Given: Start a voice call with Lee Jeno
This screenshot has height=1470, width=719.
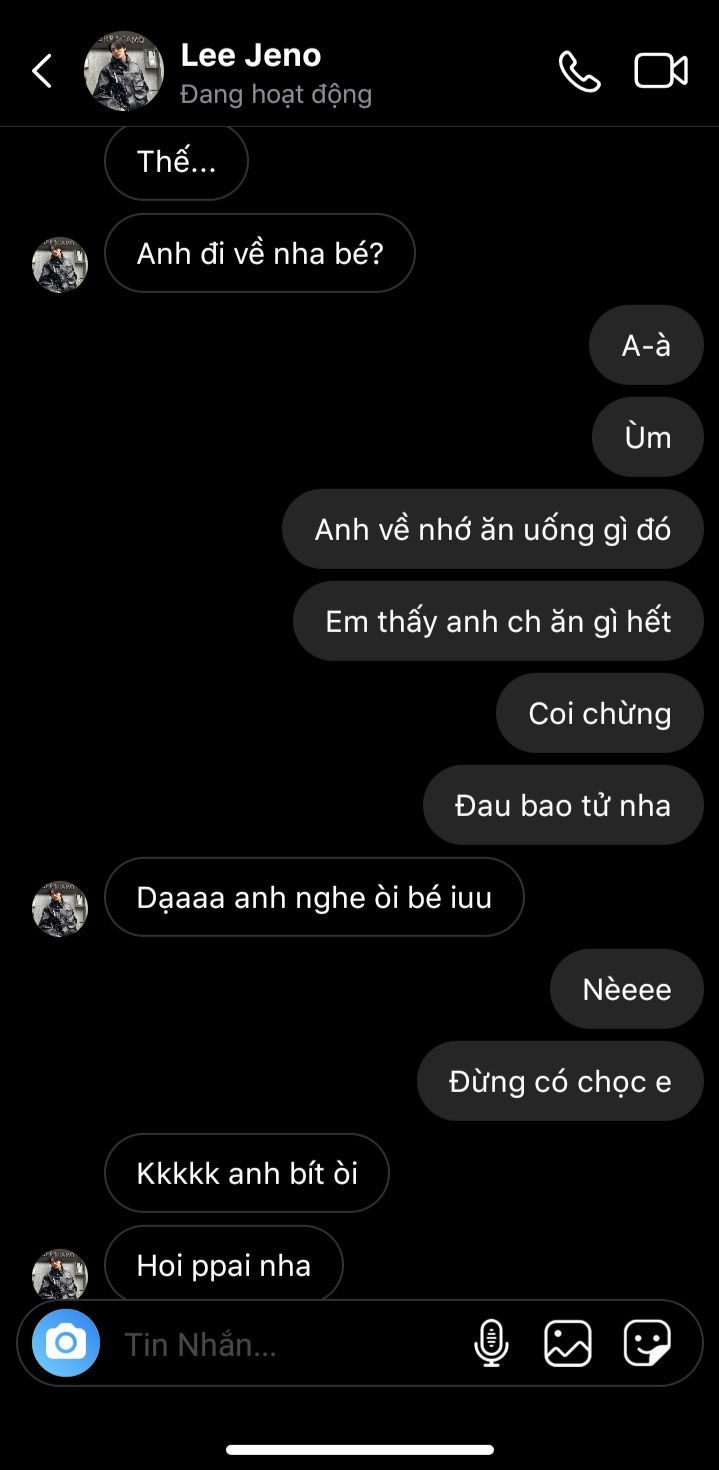Looking at the screenshot, I should click(579, 71).
